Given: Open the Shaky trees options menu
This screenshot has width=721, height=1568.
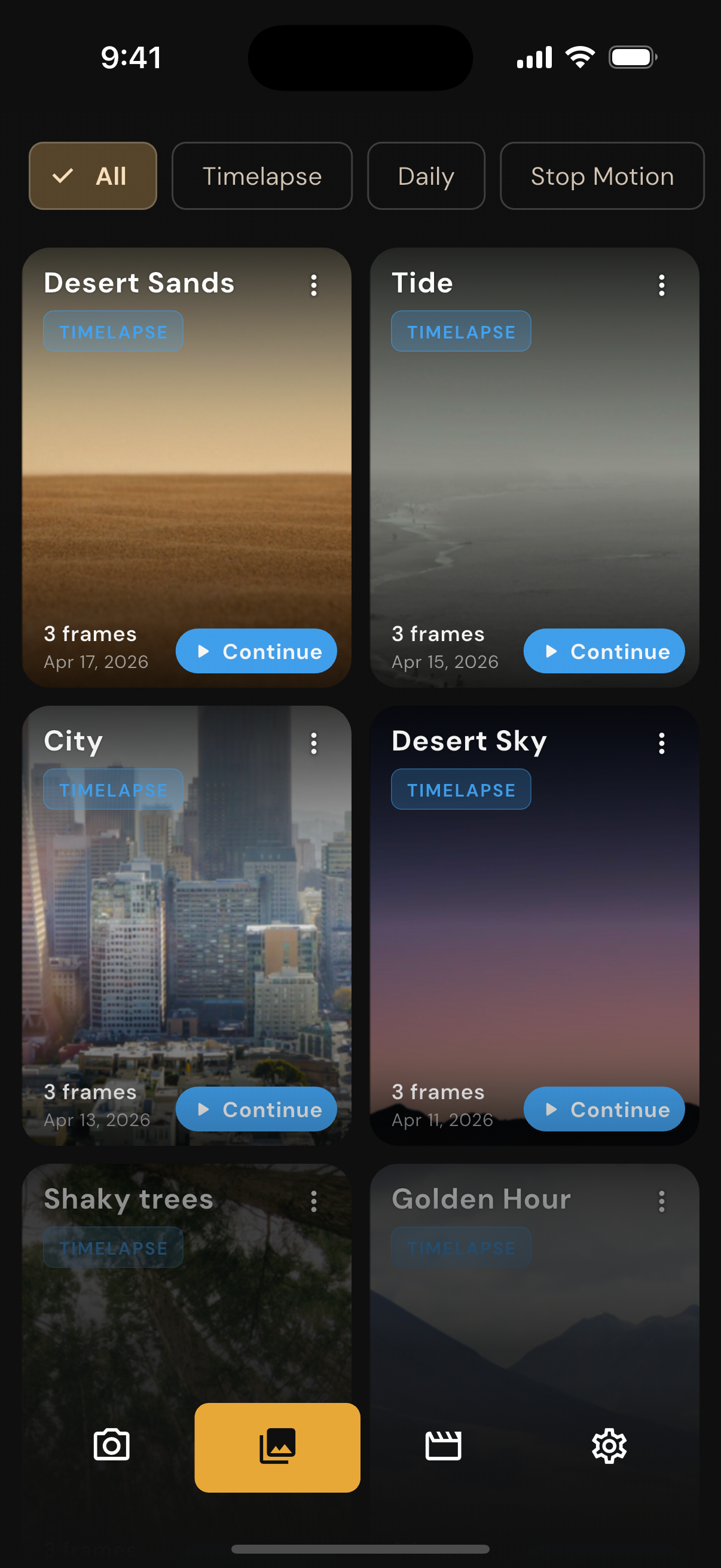Looking at the screenshot, I should [314, 1200].
